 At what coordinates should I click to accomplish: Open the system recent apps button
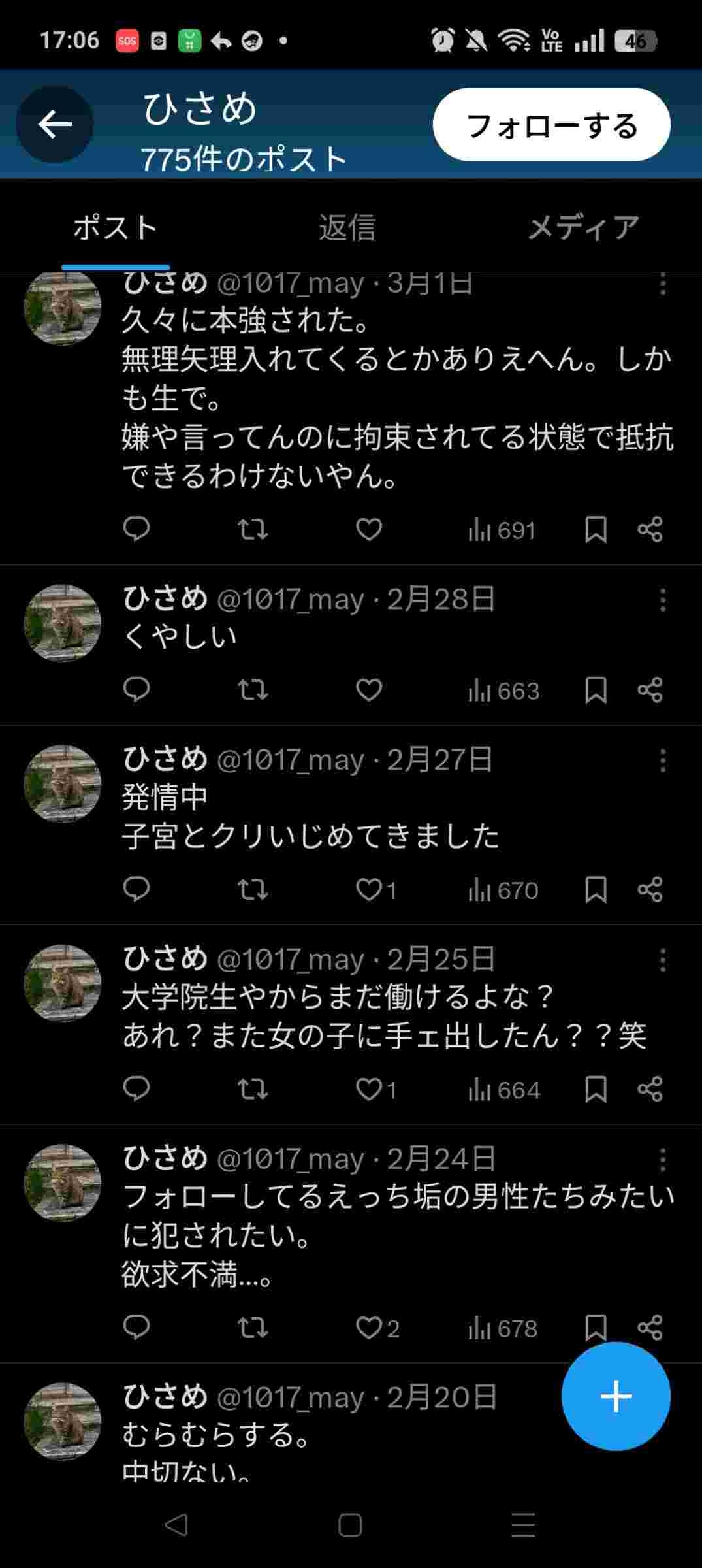click(x=523, y=1526)
